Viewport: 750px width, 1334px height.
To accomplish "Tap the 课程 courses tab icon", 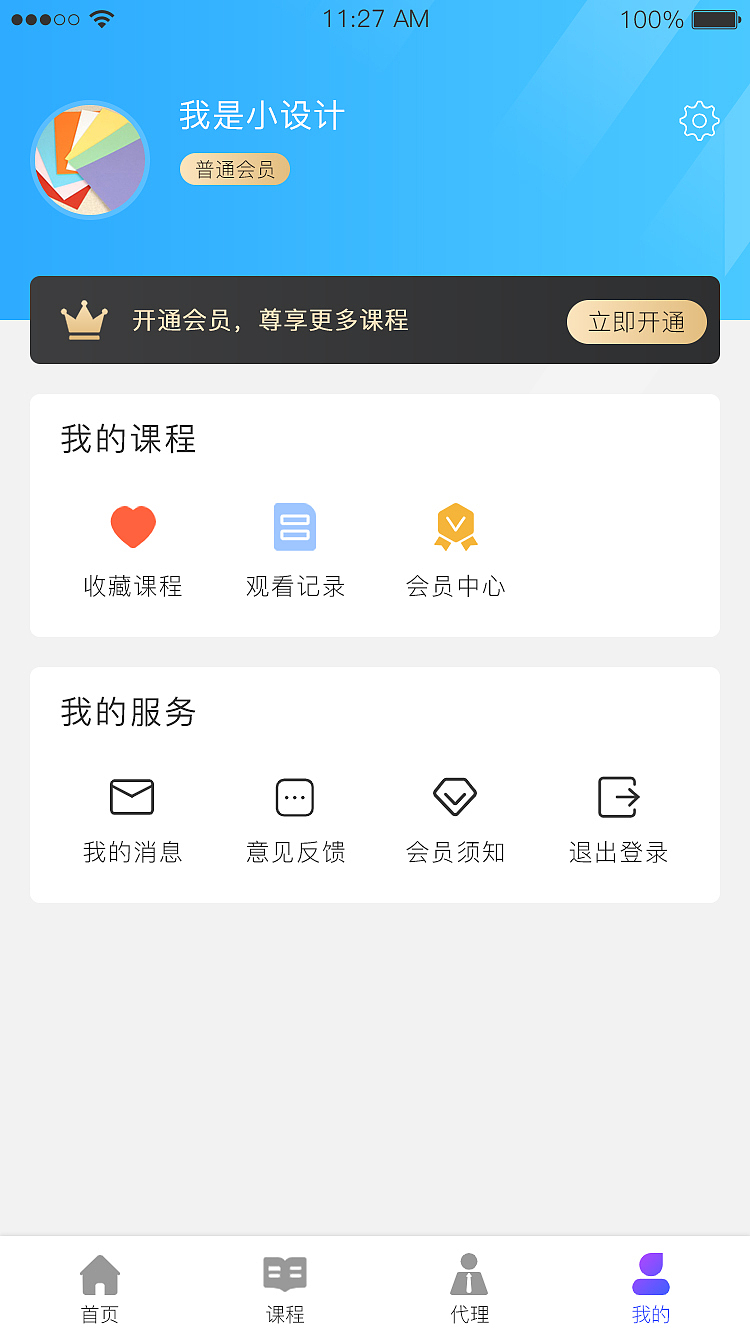I will 284,1274.
